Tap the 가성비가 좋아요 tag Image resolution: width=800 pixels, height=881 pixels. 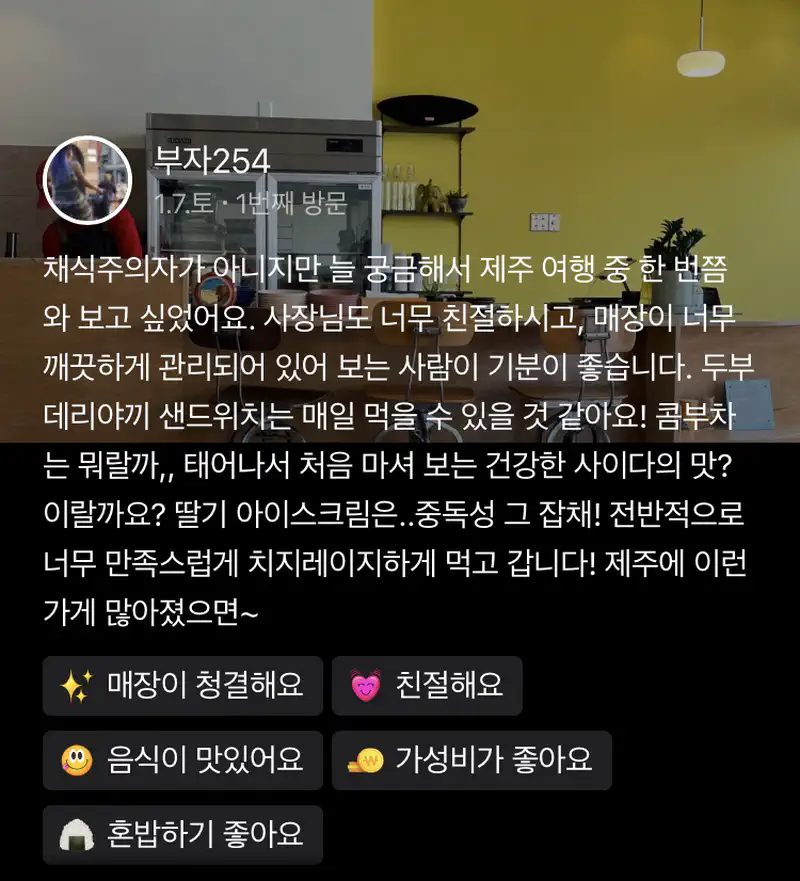471,760
